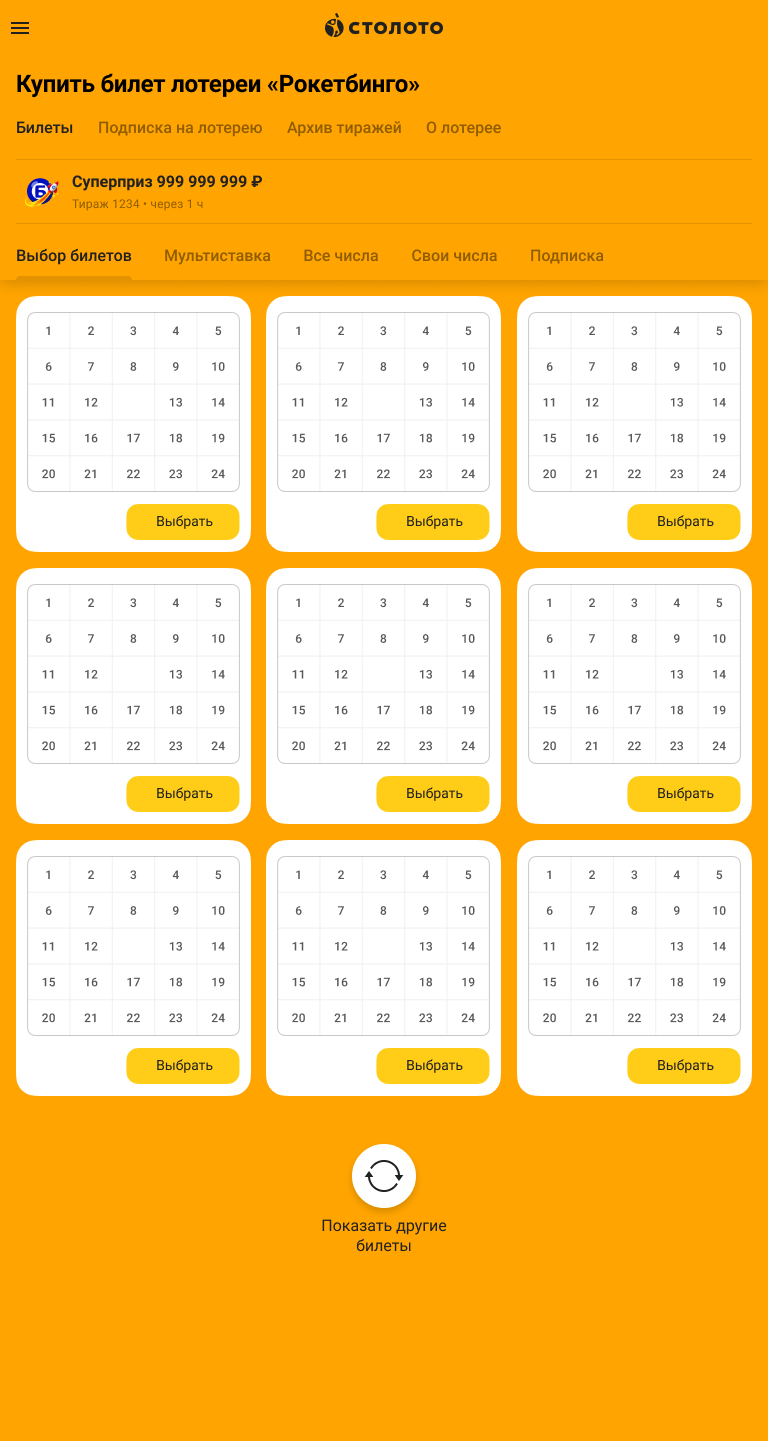Open the hamburger drawer menu
This screenshot has width=768, height=1441.
click(x=20, y=28)
